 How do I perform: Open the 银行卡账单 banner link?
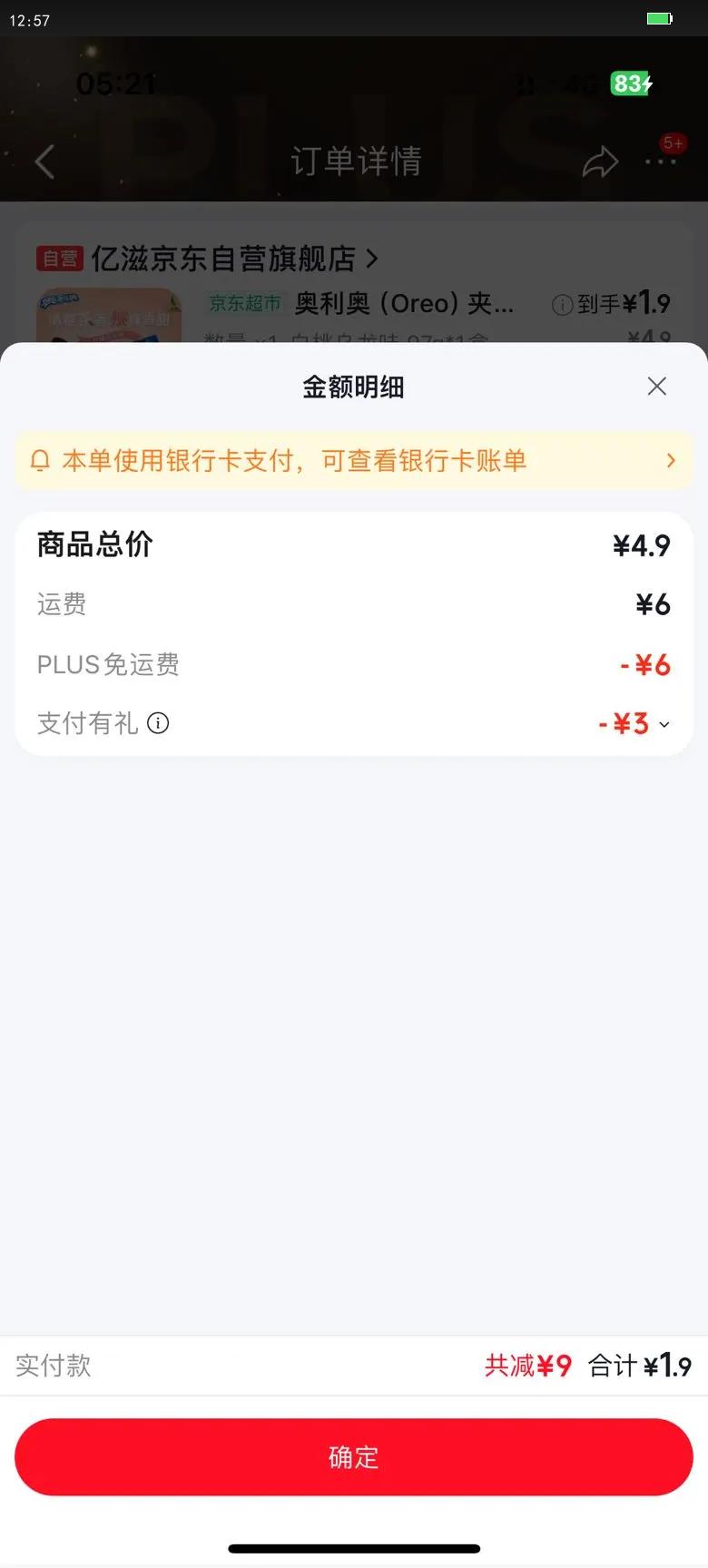pyautogui.click(x=354, y=461)
